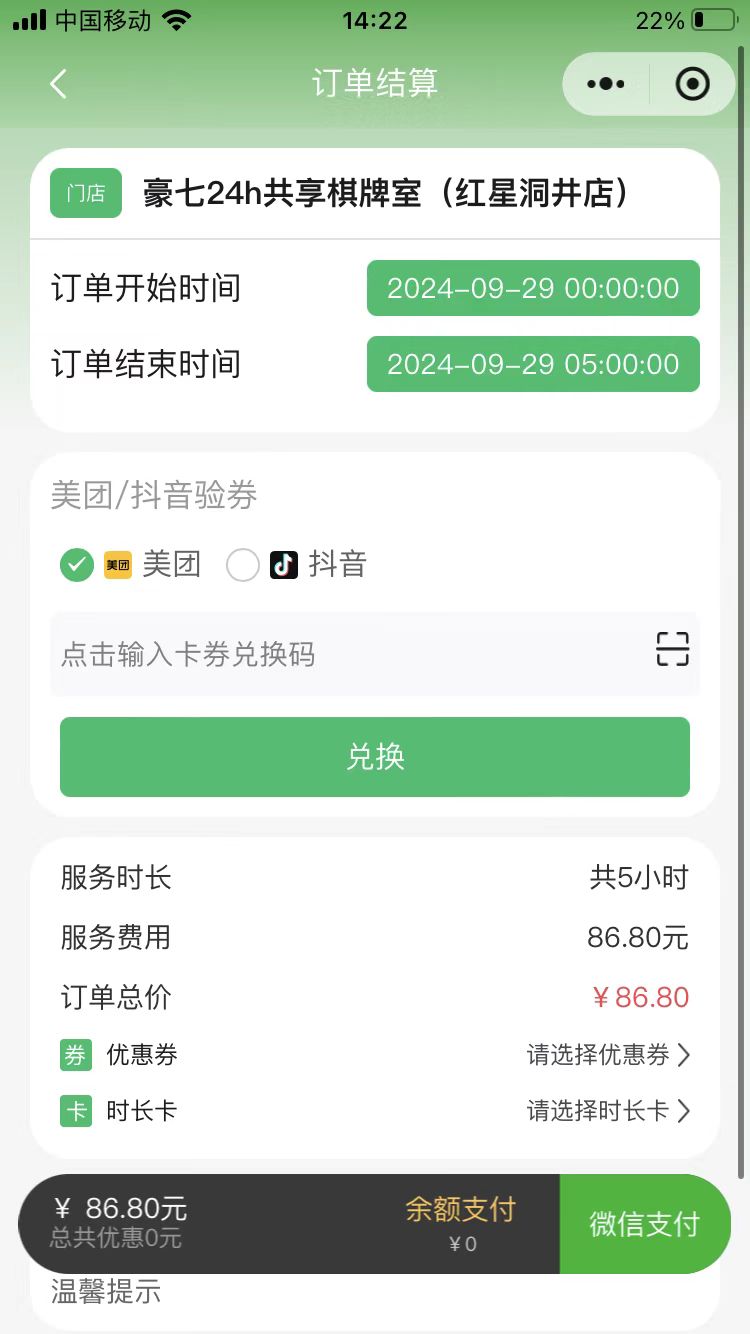Viewport: 750px width, 1334px height.
Task: Change the 订单结束时间 value
Action: click(533, 364)
